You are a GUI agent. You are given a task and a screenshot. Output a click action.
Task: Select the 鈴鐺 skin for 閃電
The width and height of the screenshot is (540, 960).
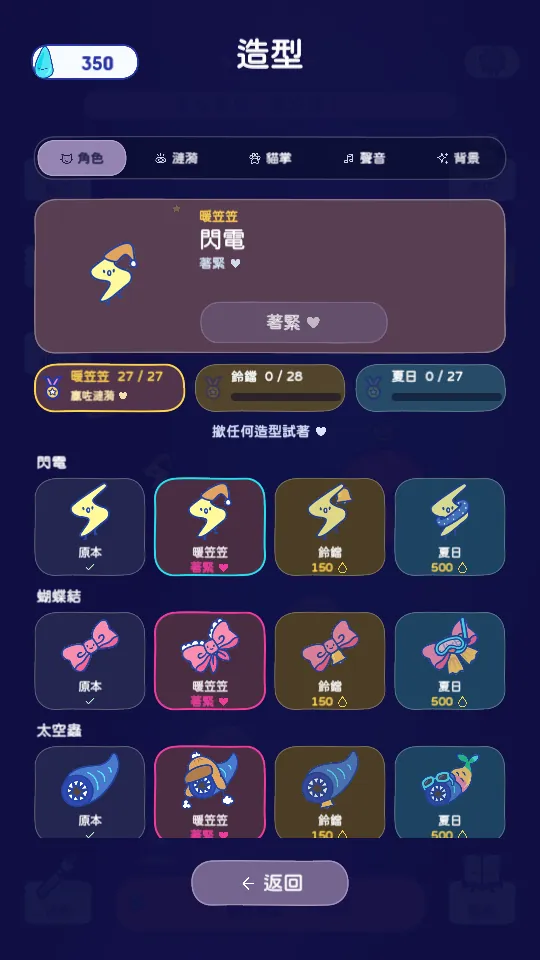click(330, 527)
